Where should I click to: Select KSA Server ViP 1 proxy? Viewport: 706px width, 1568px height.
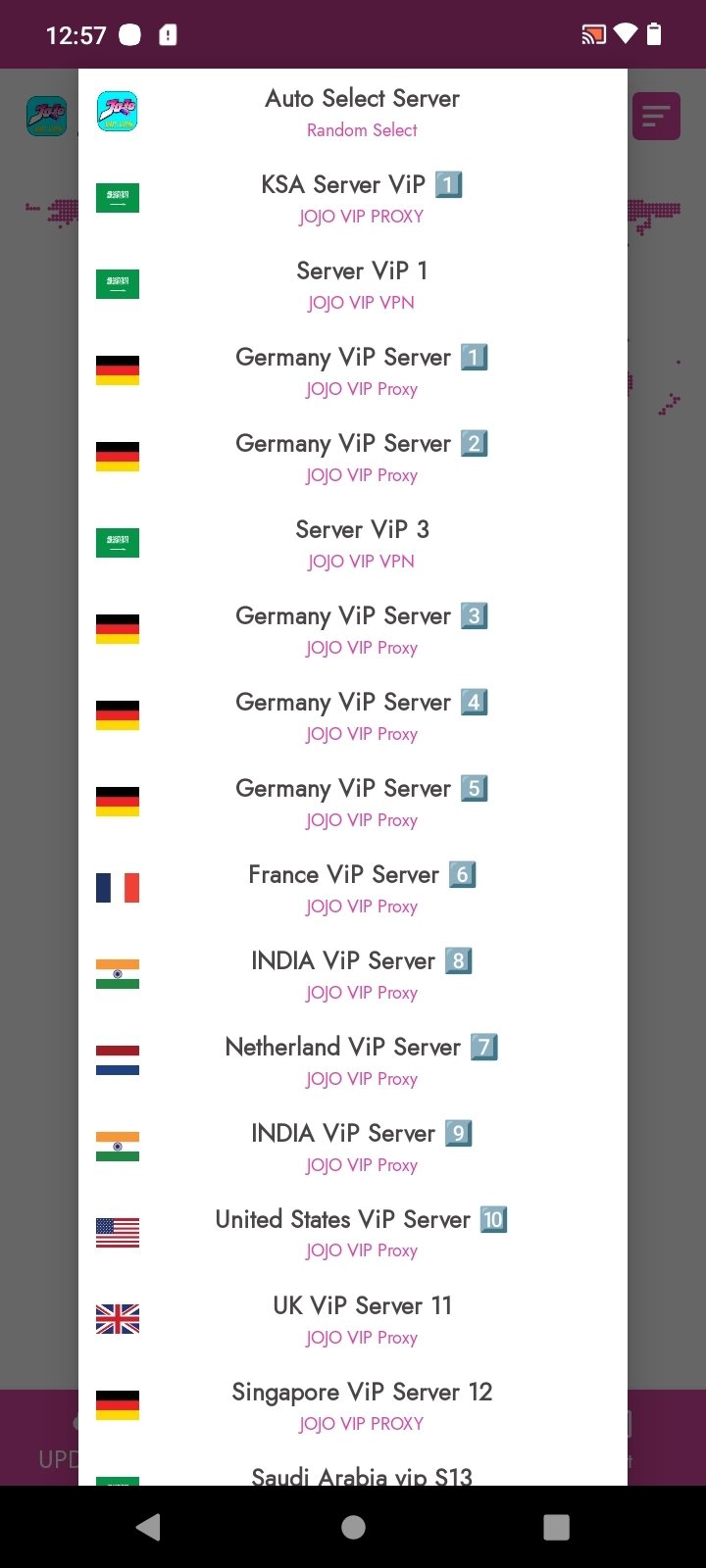353,198
